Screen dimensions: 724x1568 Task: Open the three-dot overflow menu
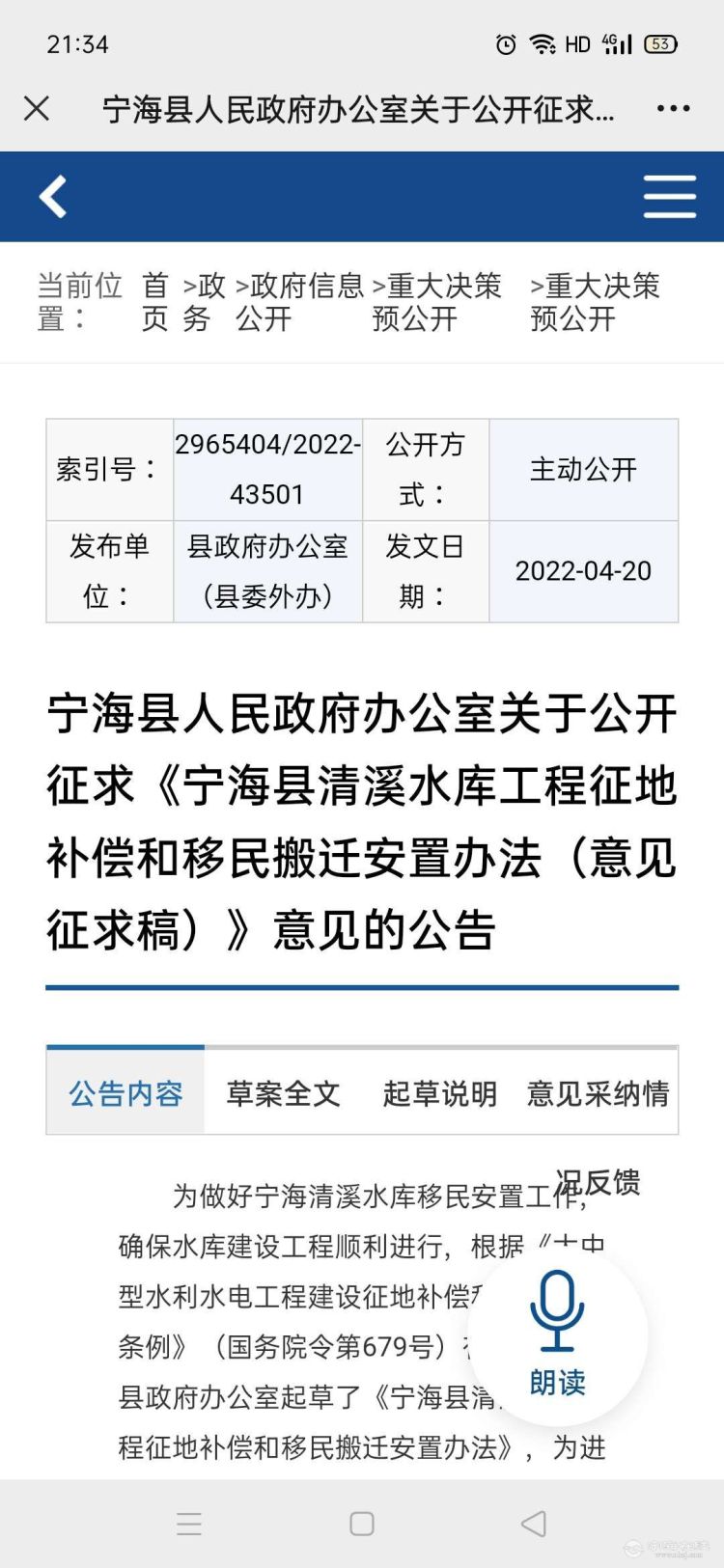pos(673,108)
